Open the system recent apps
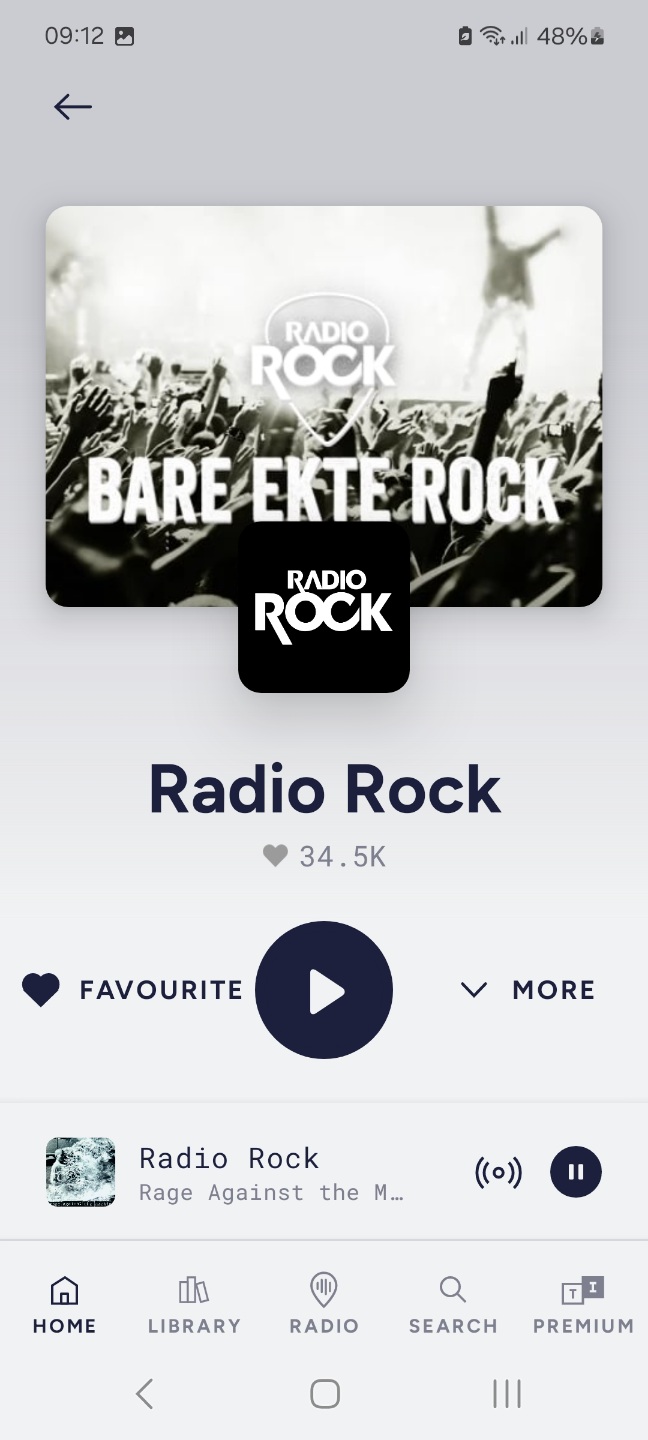648x1440 pixels. click(x=507, y=1393)
